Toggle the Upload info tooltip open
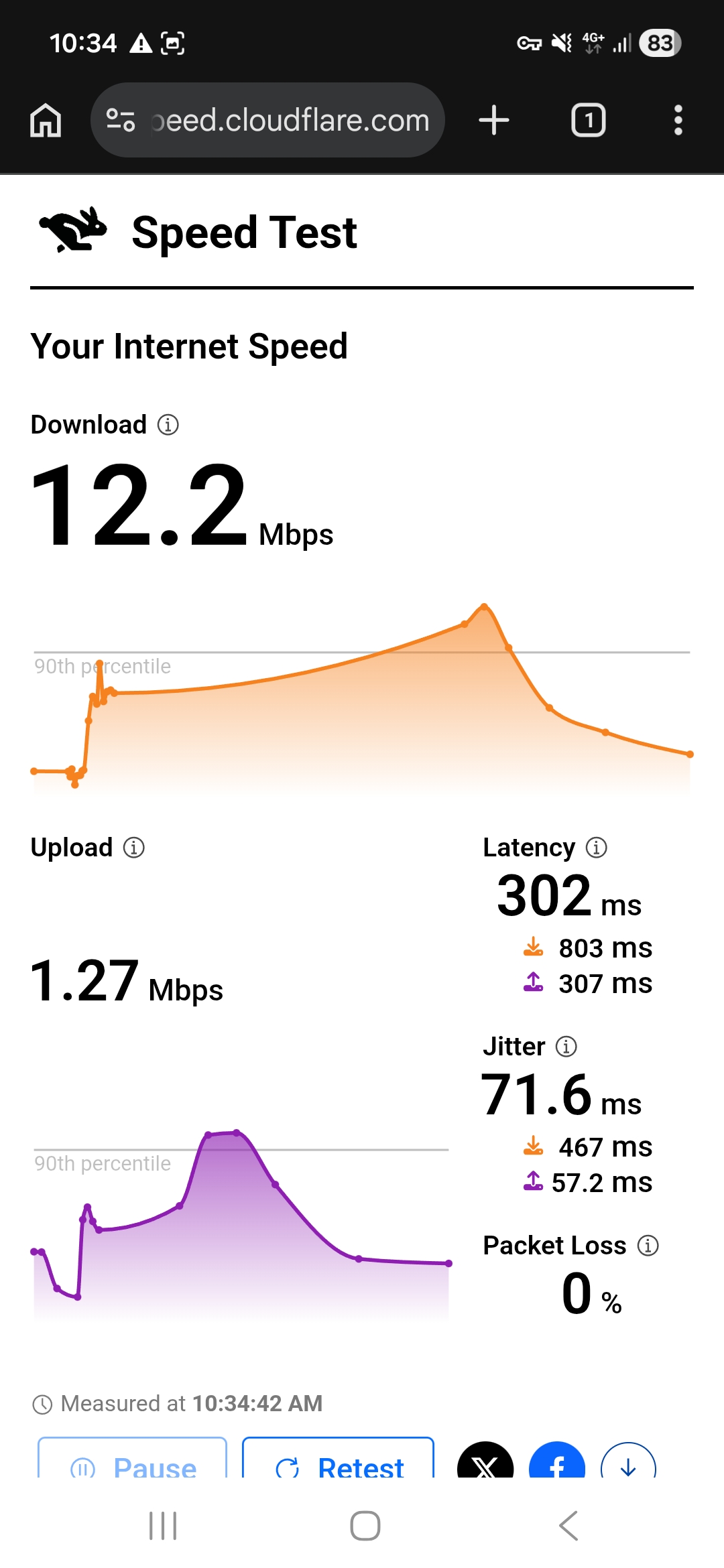Screen dimensions: 724x1568 pyautogui.click(x=133, y=847)
